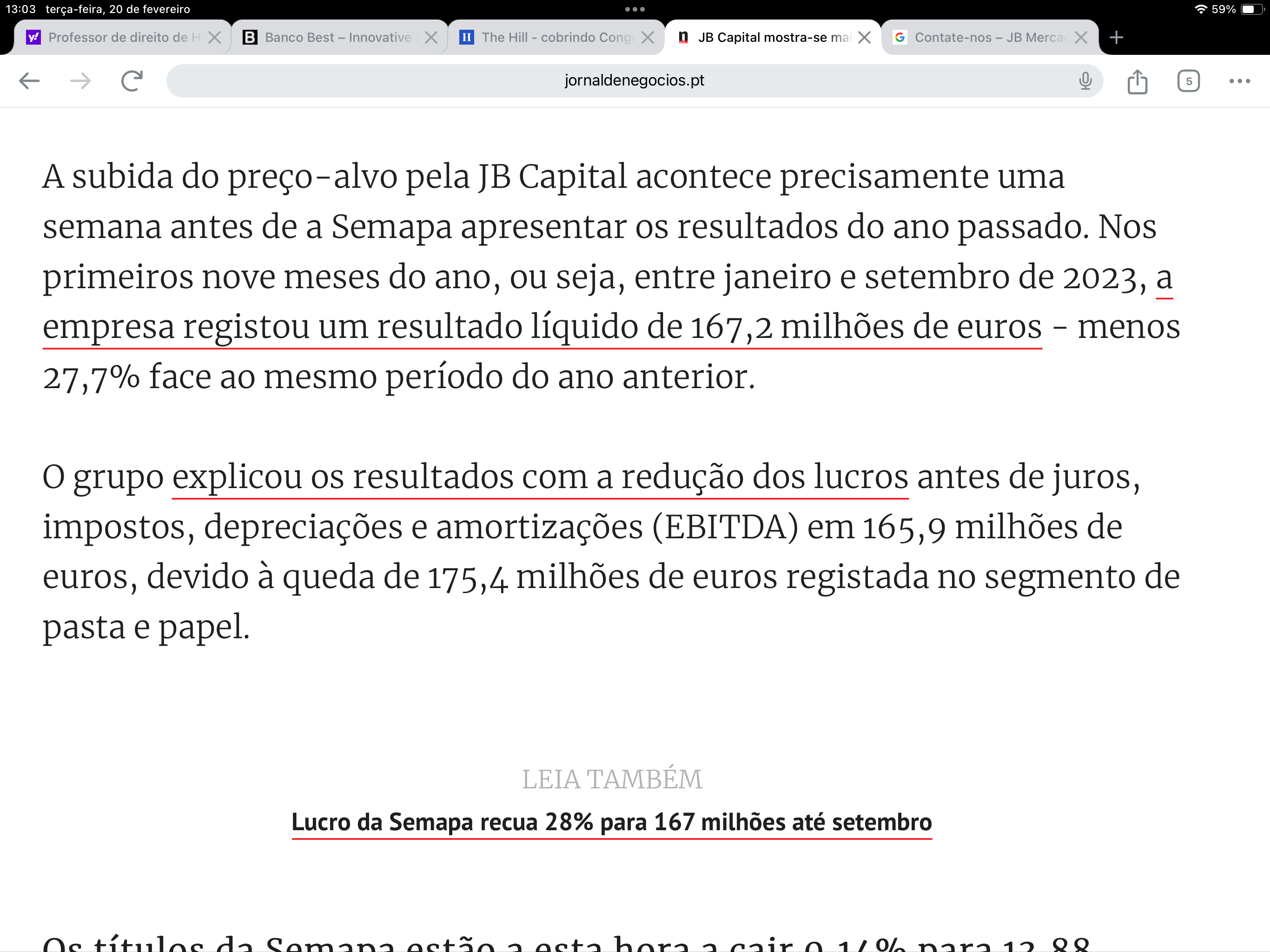
Task: Read Lucro da Semapa recua 28% article
Action: pyautogui.click(x=611, y=822)
